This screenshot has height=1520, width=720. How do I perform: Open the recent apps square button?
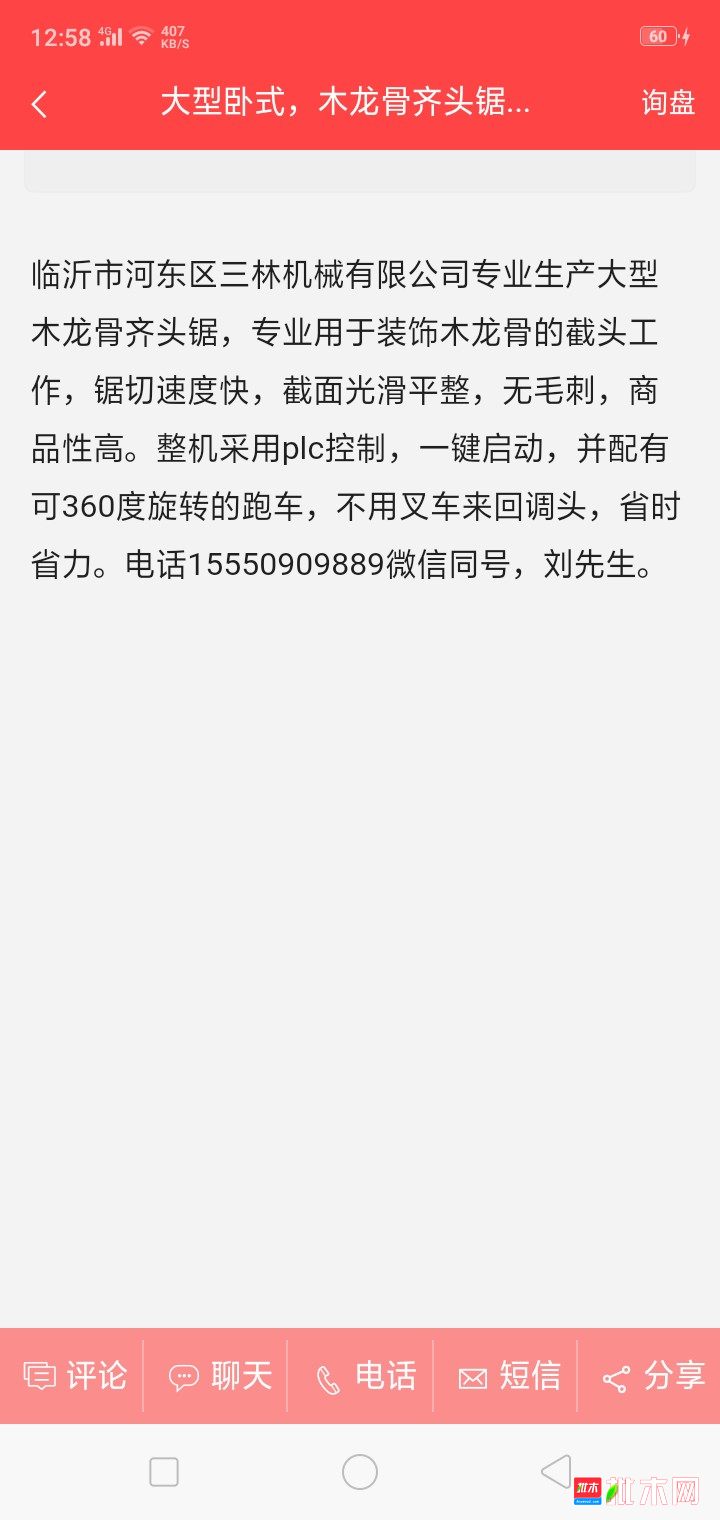[164, 1472]
